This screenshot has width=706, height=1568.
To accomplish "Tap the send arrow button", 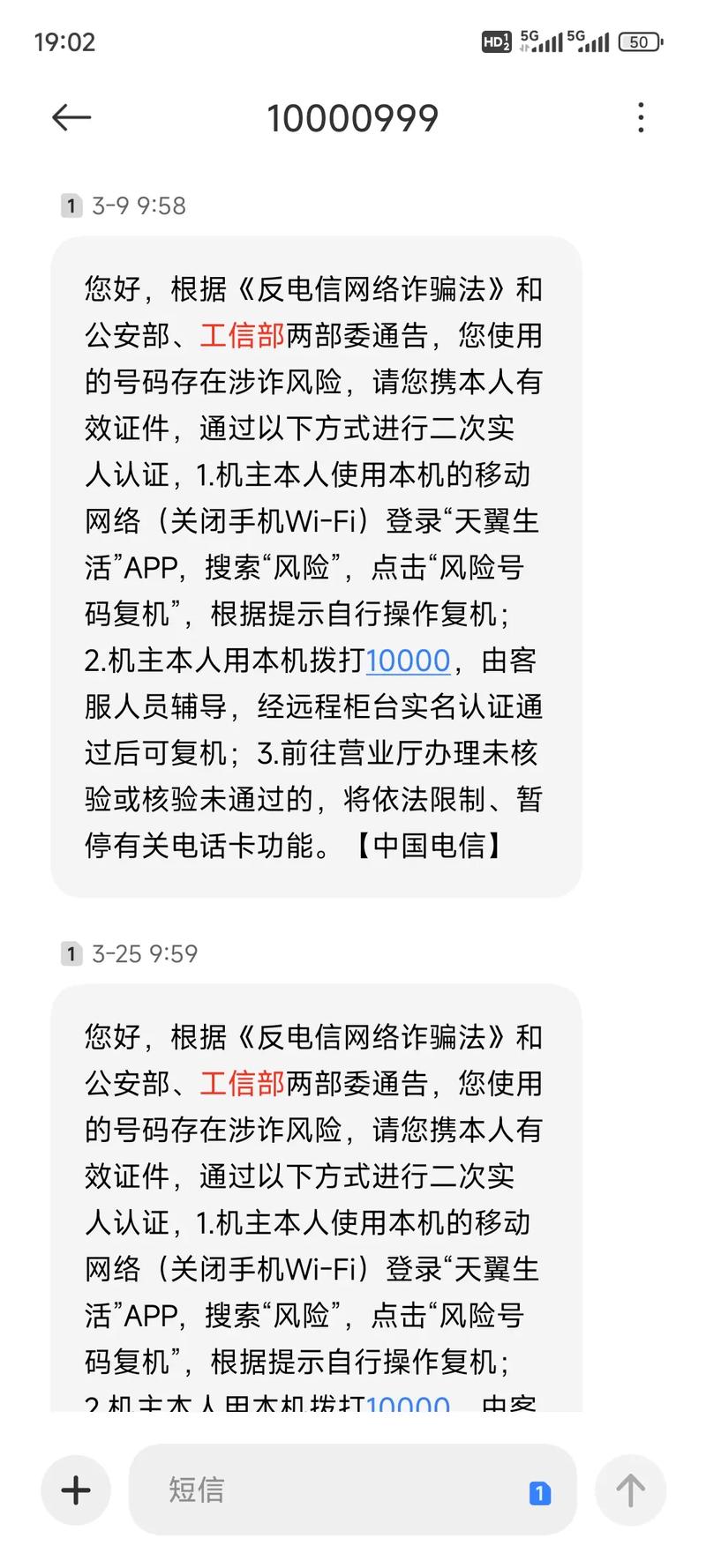I will click(x=630, y=1490).
